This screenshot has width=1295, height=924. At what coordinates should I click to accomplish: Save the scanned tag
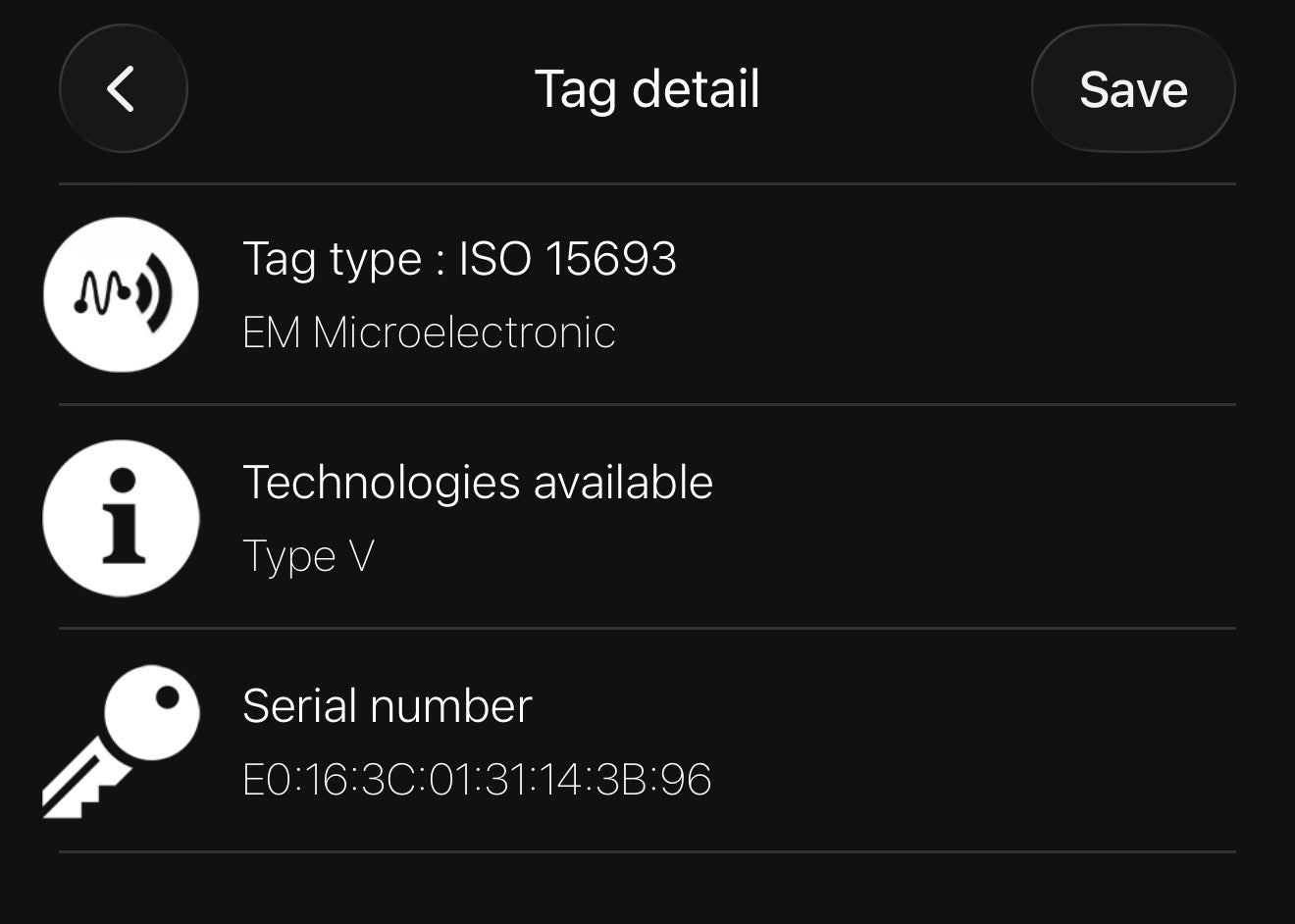[1132, 89]
